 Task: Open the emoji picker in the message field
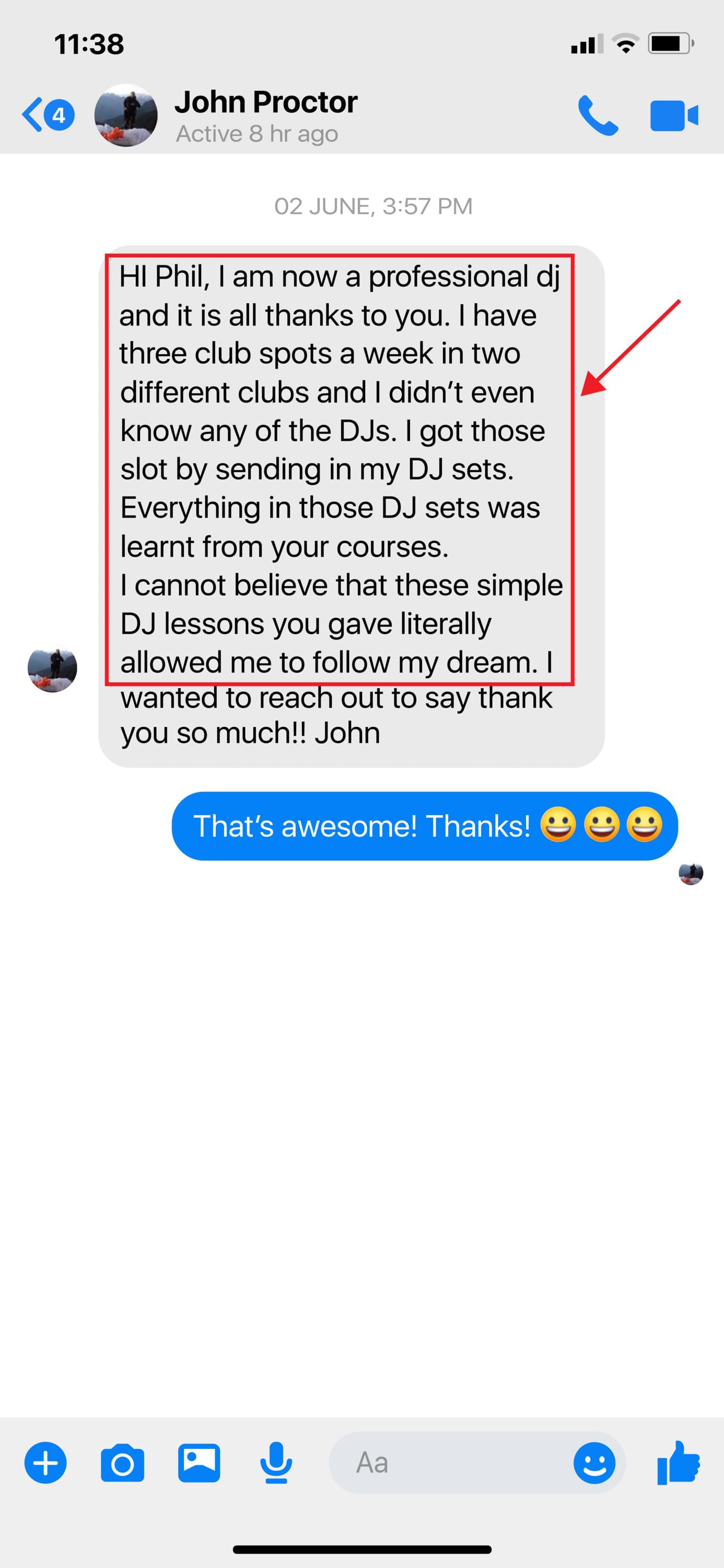(x=594, y=1463)
